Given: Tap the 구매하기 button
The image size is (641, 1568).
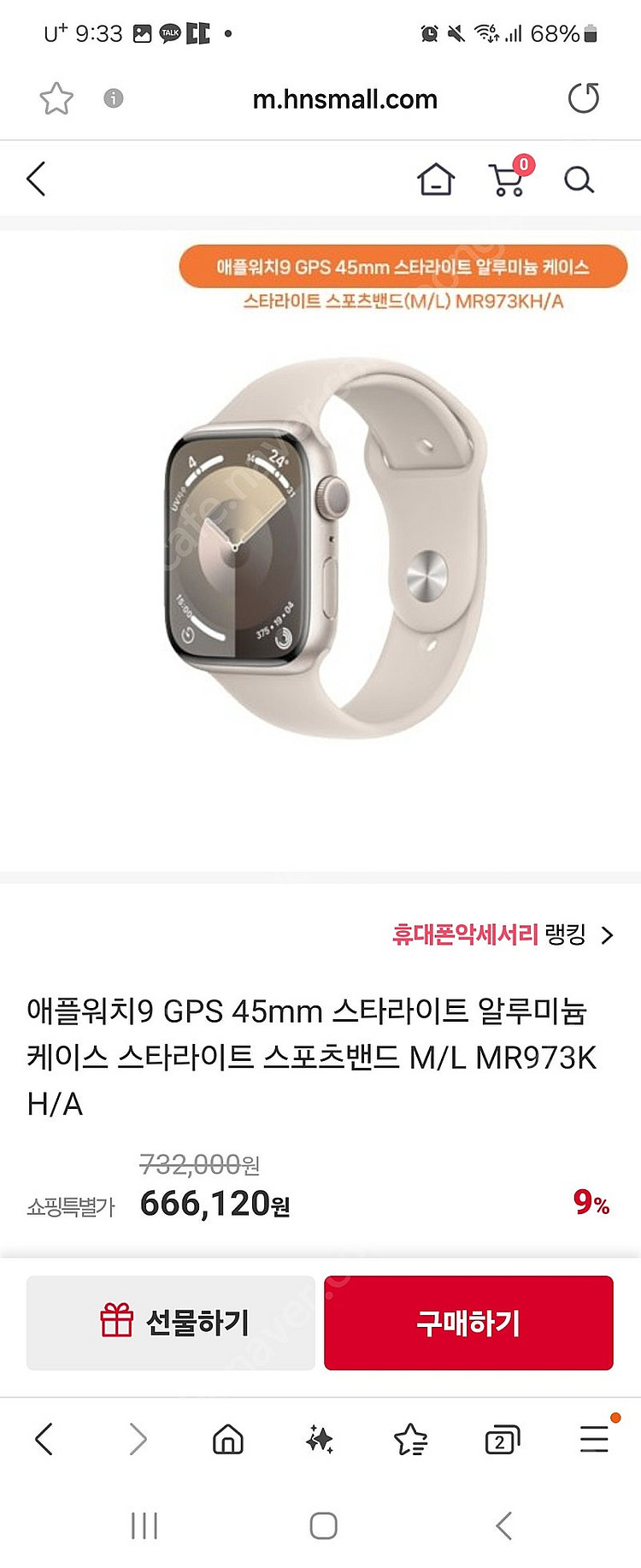Looking at the screenshot, I should [468, 1323].
